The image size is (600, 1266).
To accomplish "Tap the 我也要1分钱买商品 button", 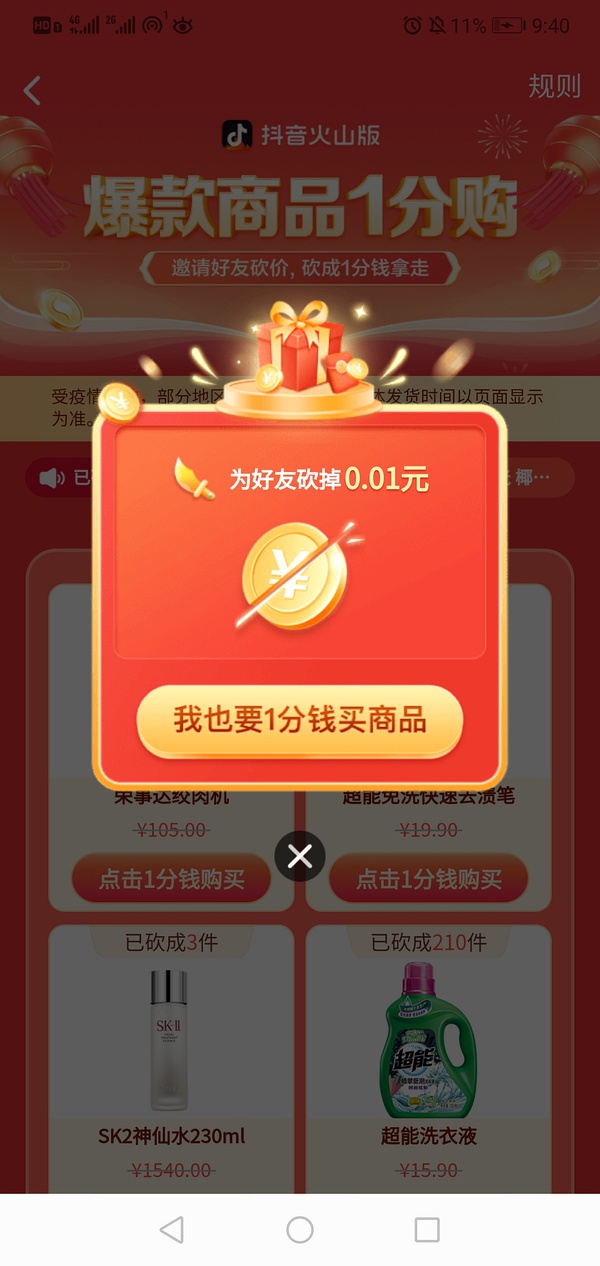I will tap(300, 720).
